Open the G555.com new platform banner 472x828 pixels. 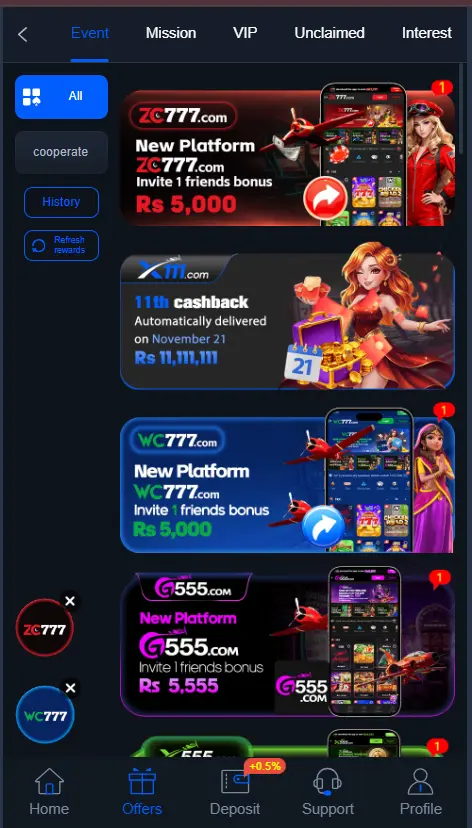coord(287,645)
